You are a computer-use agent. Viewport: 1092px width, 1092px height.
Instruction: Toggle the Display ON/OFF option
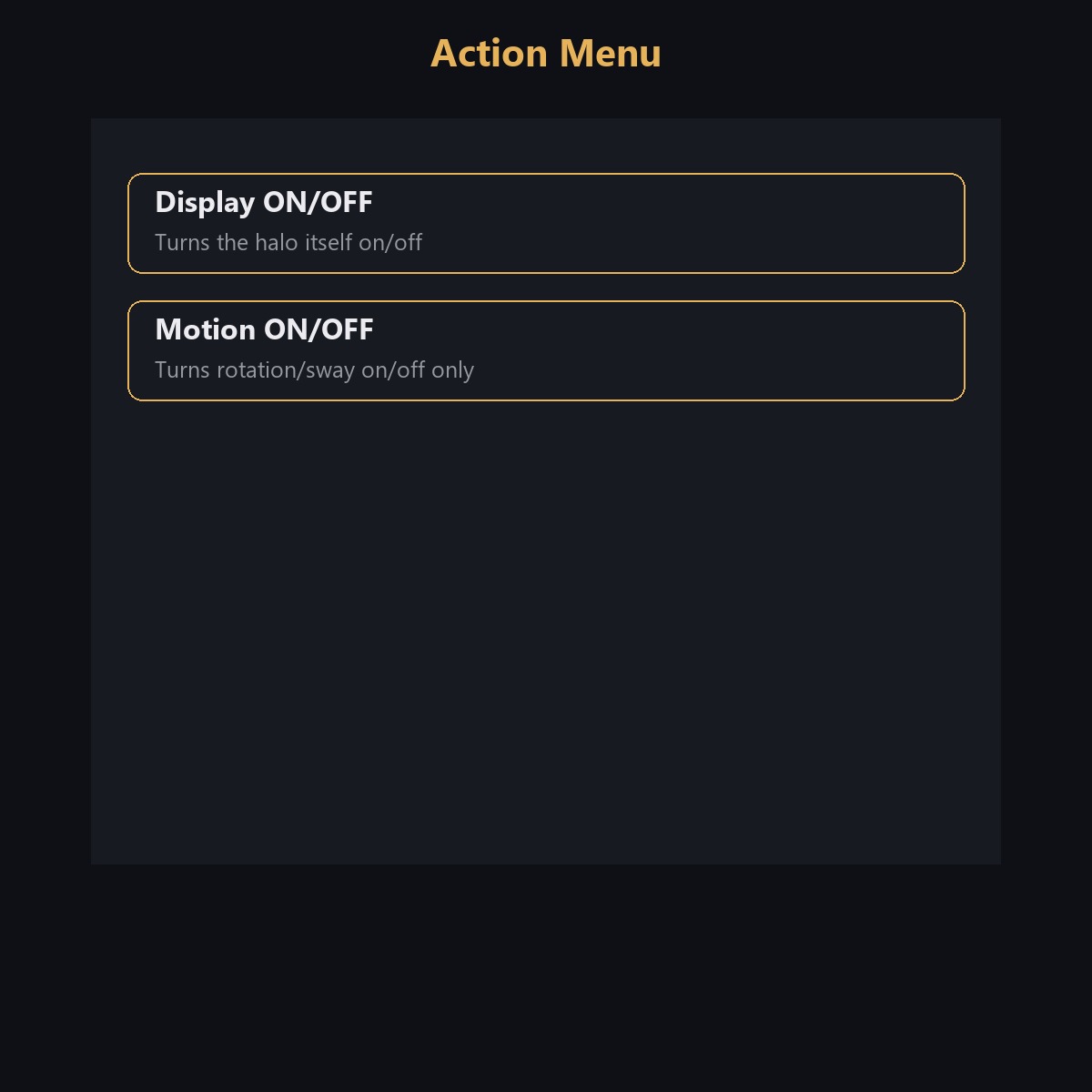click(x=546, y=223)
